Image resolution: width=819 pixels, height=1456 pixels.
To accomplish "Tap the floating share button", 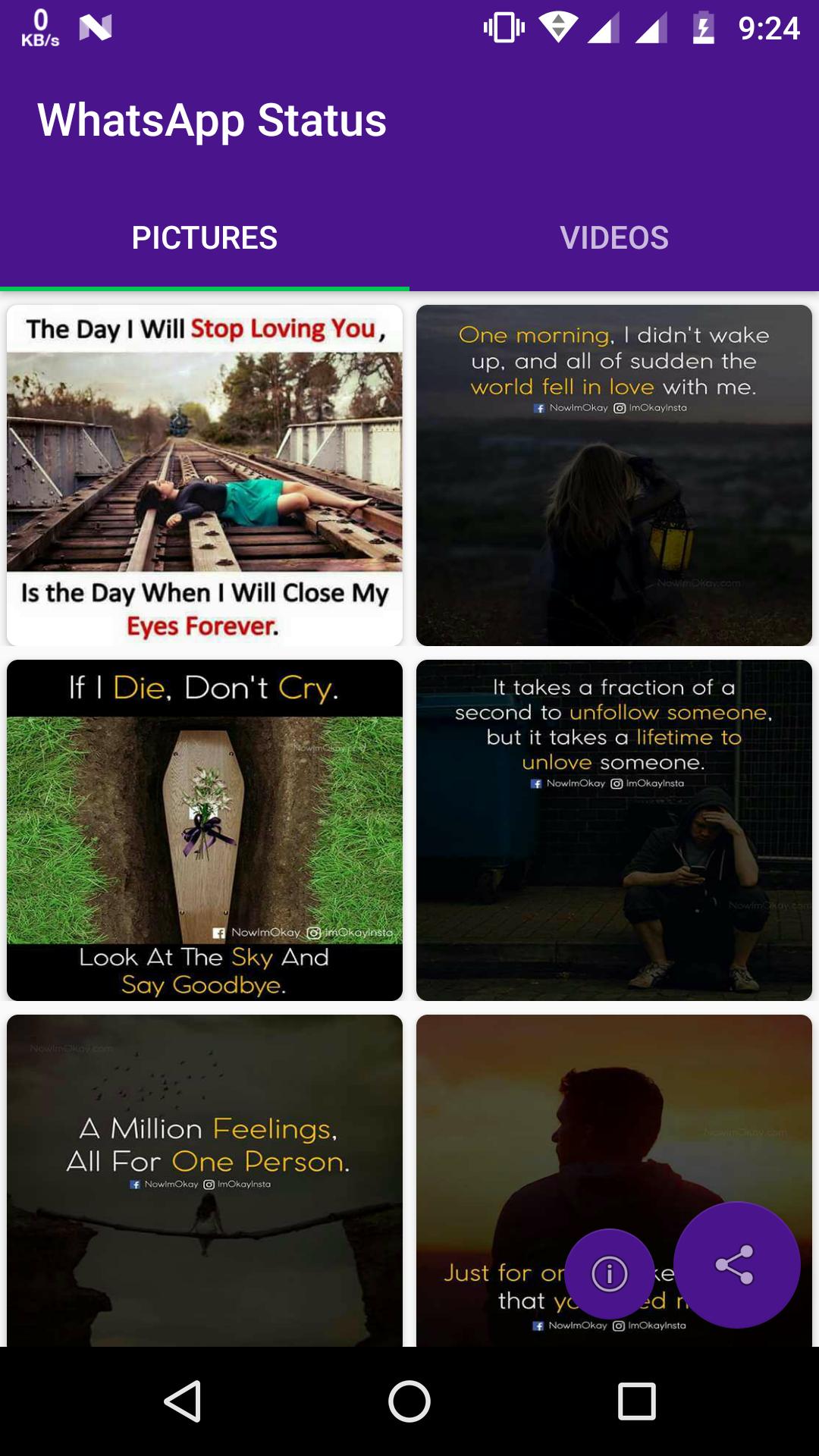I will pos(736,1265).
